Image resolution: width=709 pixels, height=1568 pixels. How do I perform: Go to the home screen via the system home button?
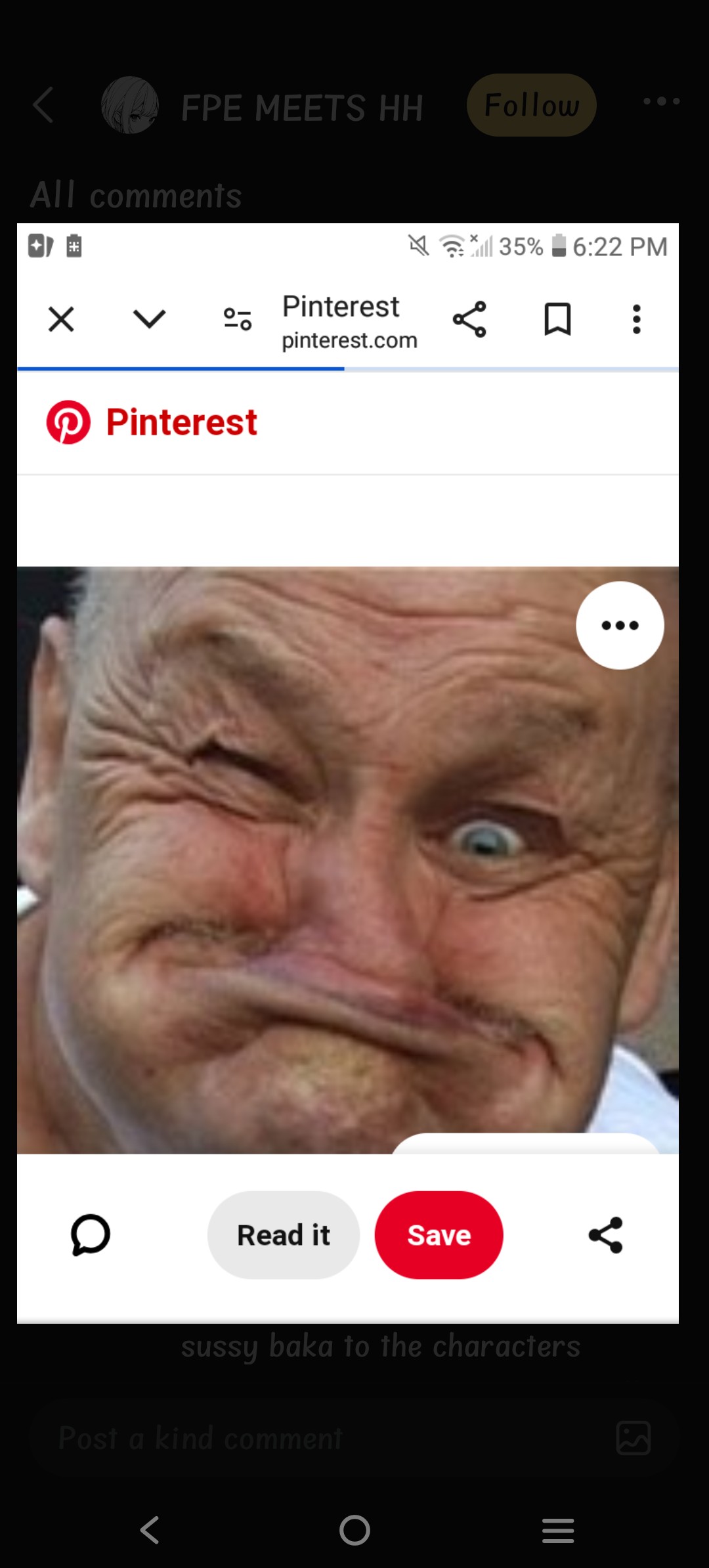(x=354, y=1530)
